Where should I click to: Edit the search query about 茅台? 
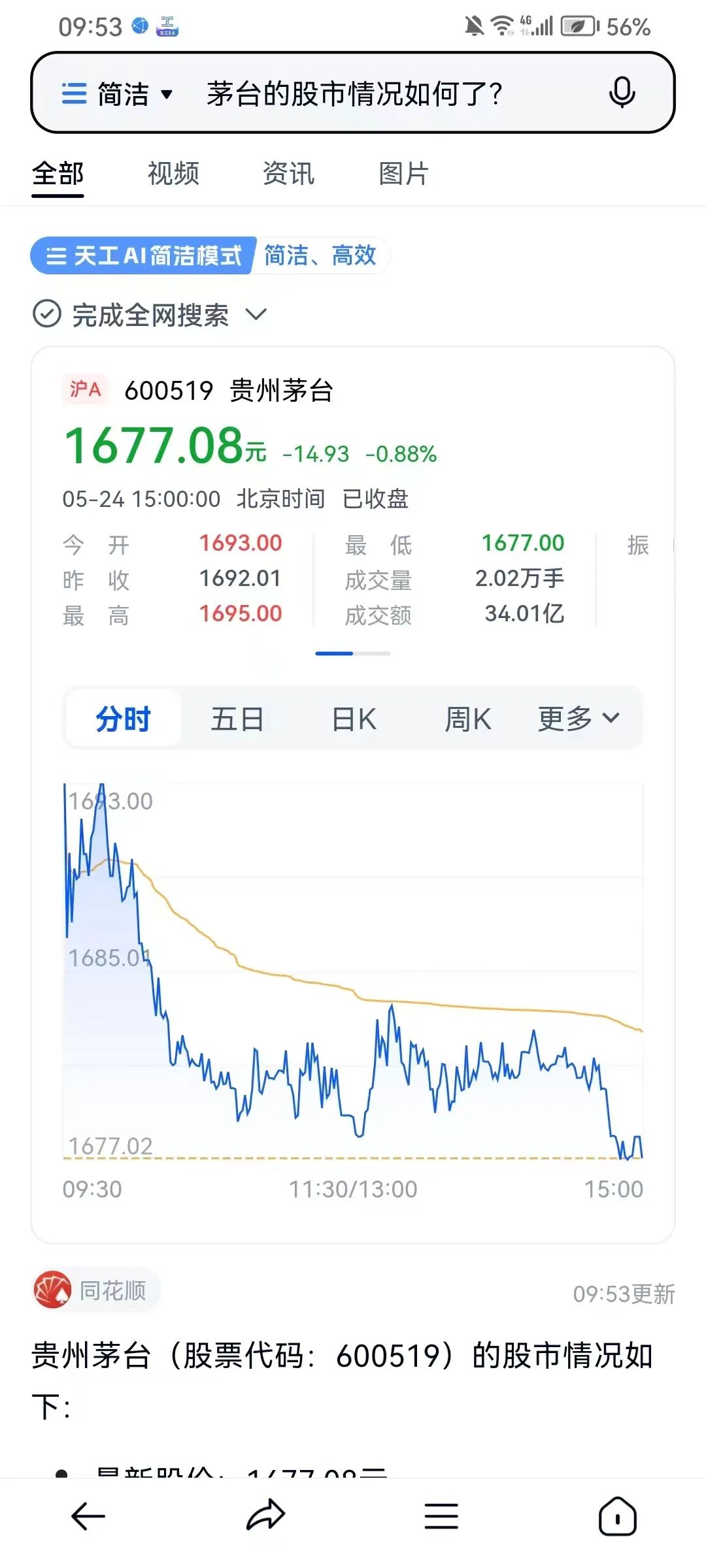tap(354, 94)
